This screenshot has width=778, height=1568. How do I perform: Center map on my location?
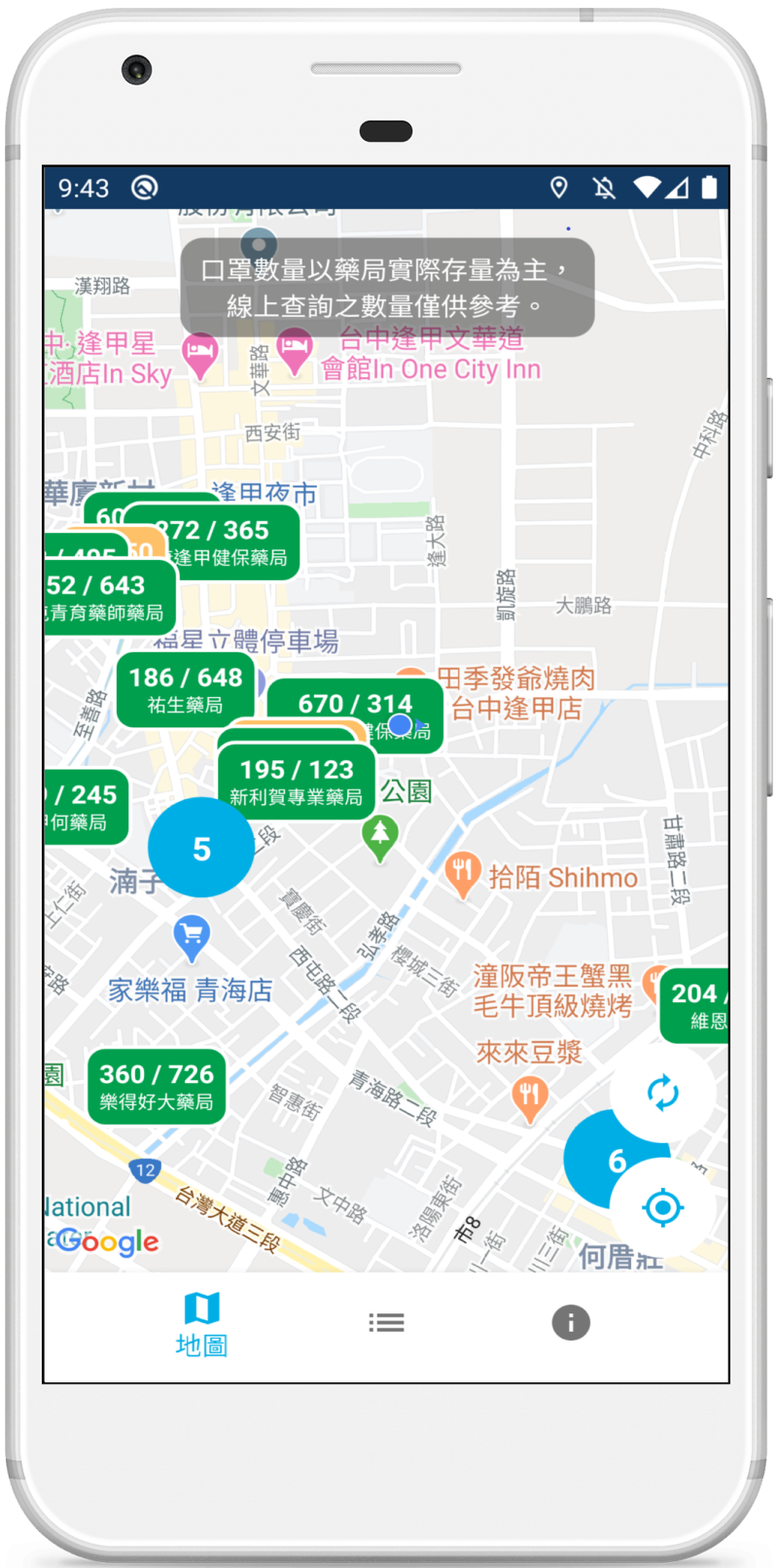662,1207
